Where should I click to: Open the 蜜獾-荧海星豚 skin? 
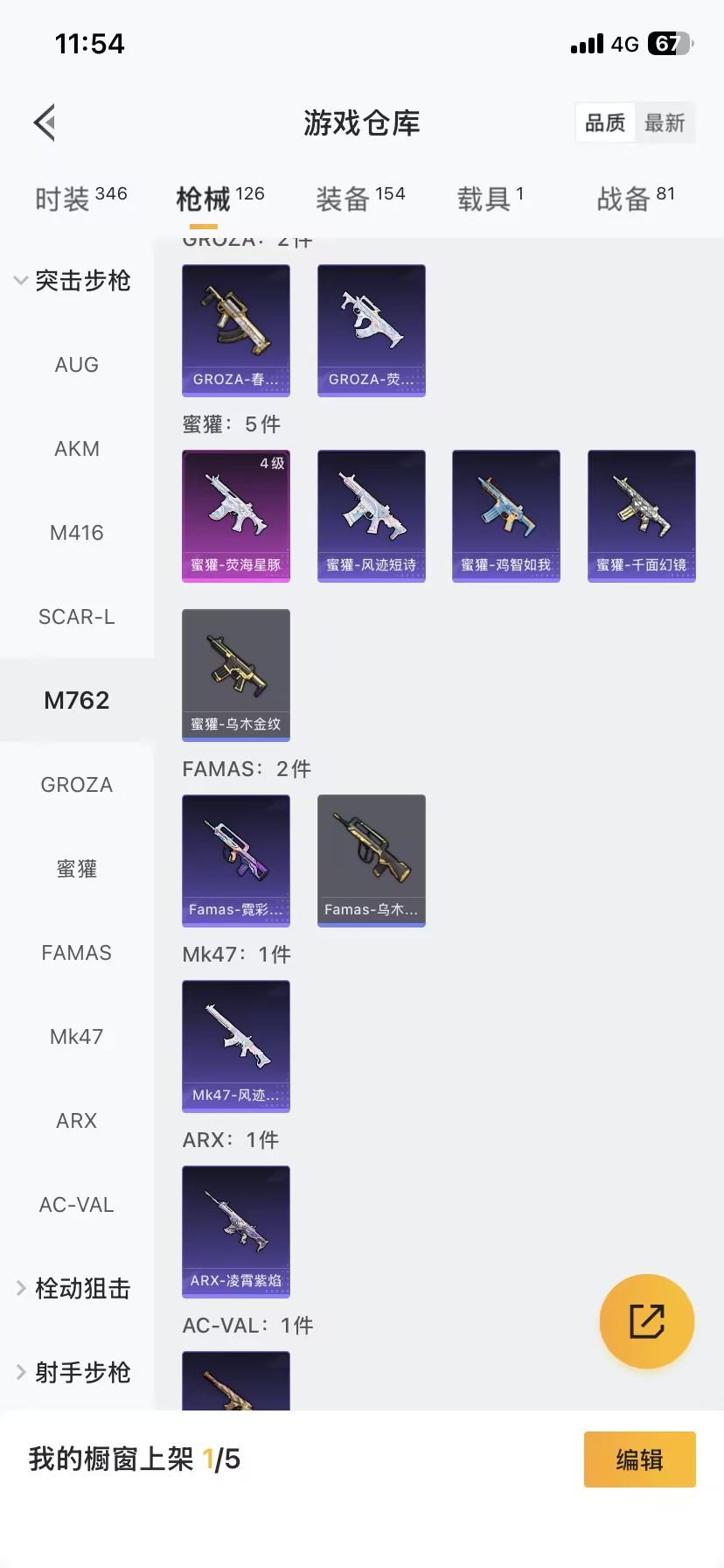236,515
